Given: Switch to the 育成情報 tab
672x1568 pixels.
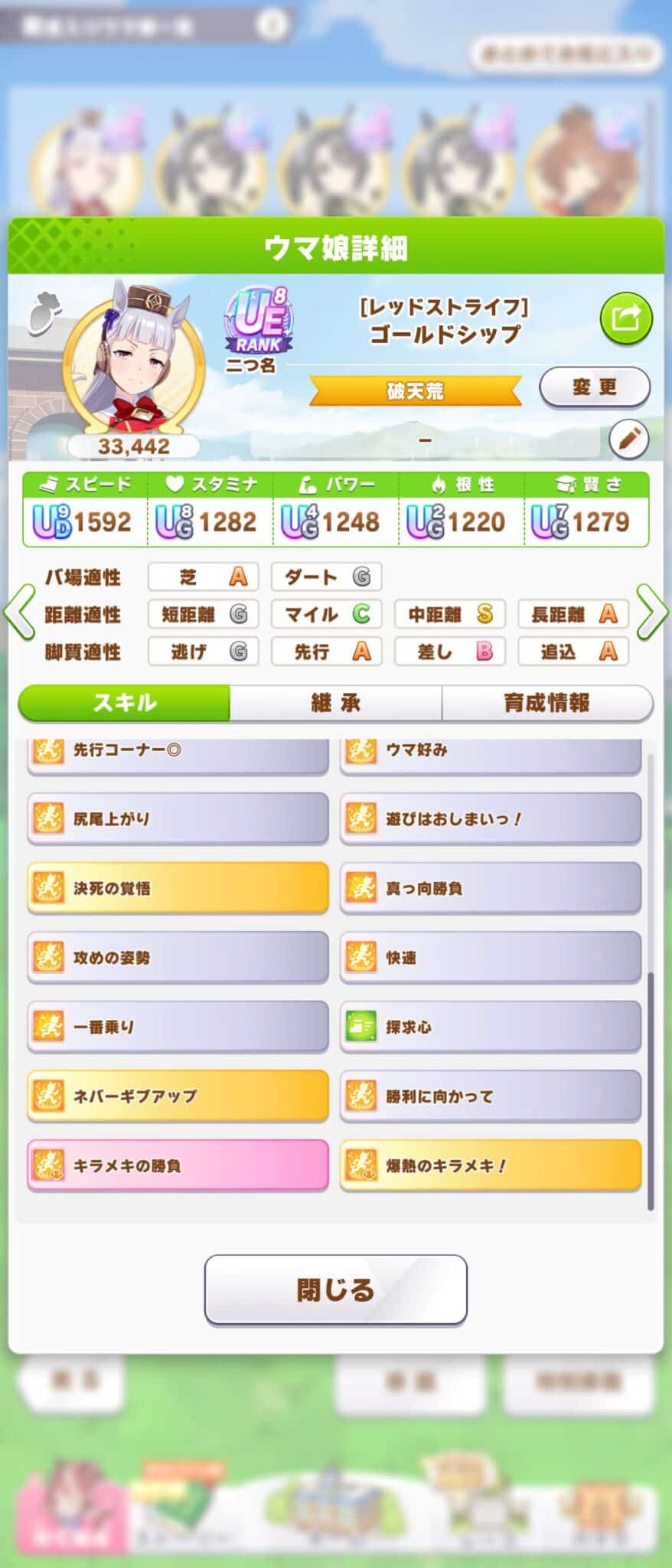Looking at the screenshot, I should 546,703.
